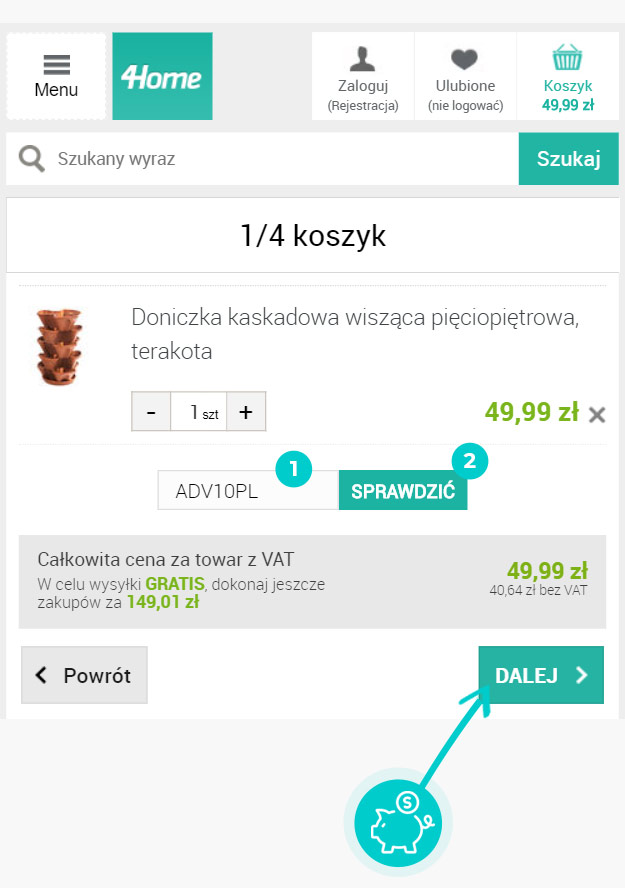This screenshot has width=625, height=888.
Task: Edit the quantity field showing 1 szt
Action: pos(198,412)
